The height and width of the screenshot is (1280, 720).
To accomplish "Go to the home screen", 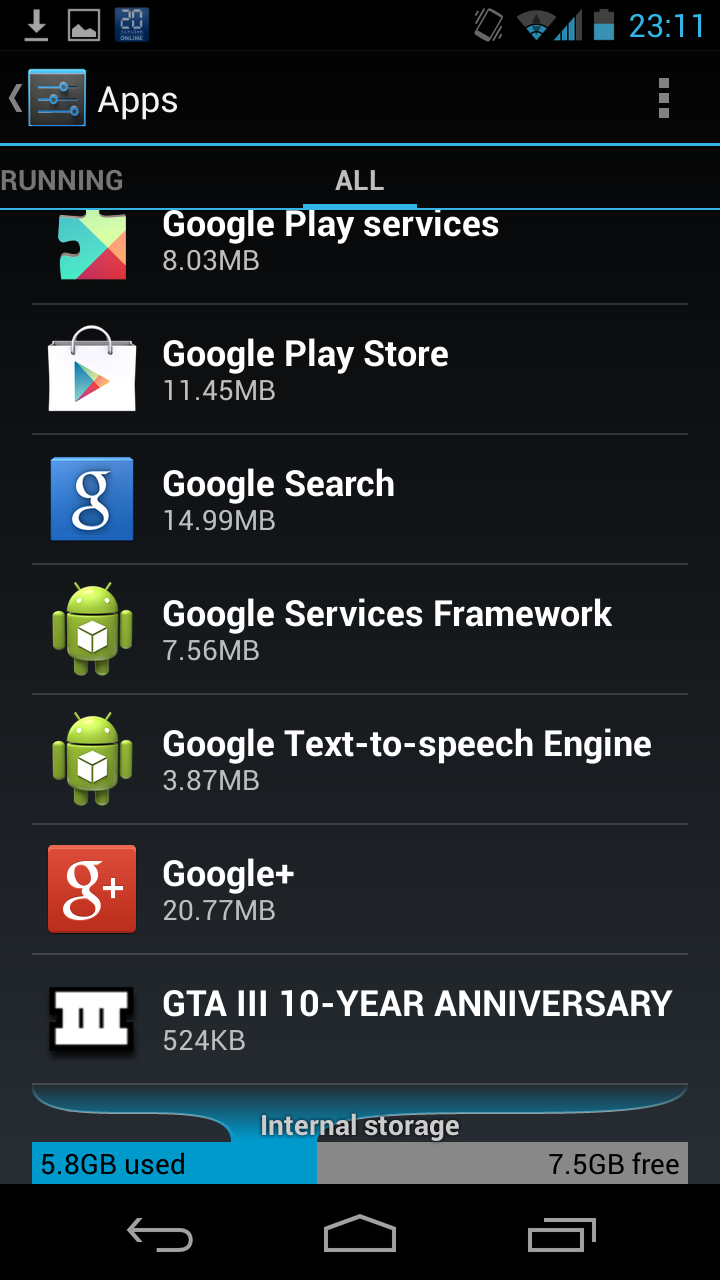I will 360,1234.
